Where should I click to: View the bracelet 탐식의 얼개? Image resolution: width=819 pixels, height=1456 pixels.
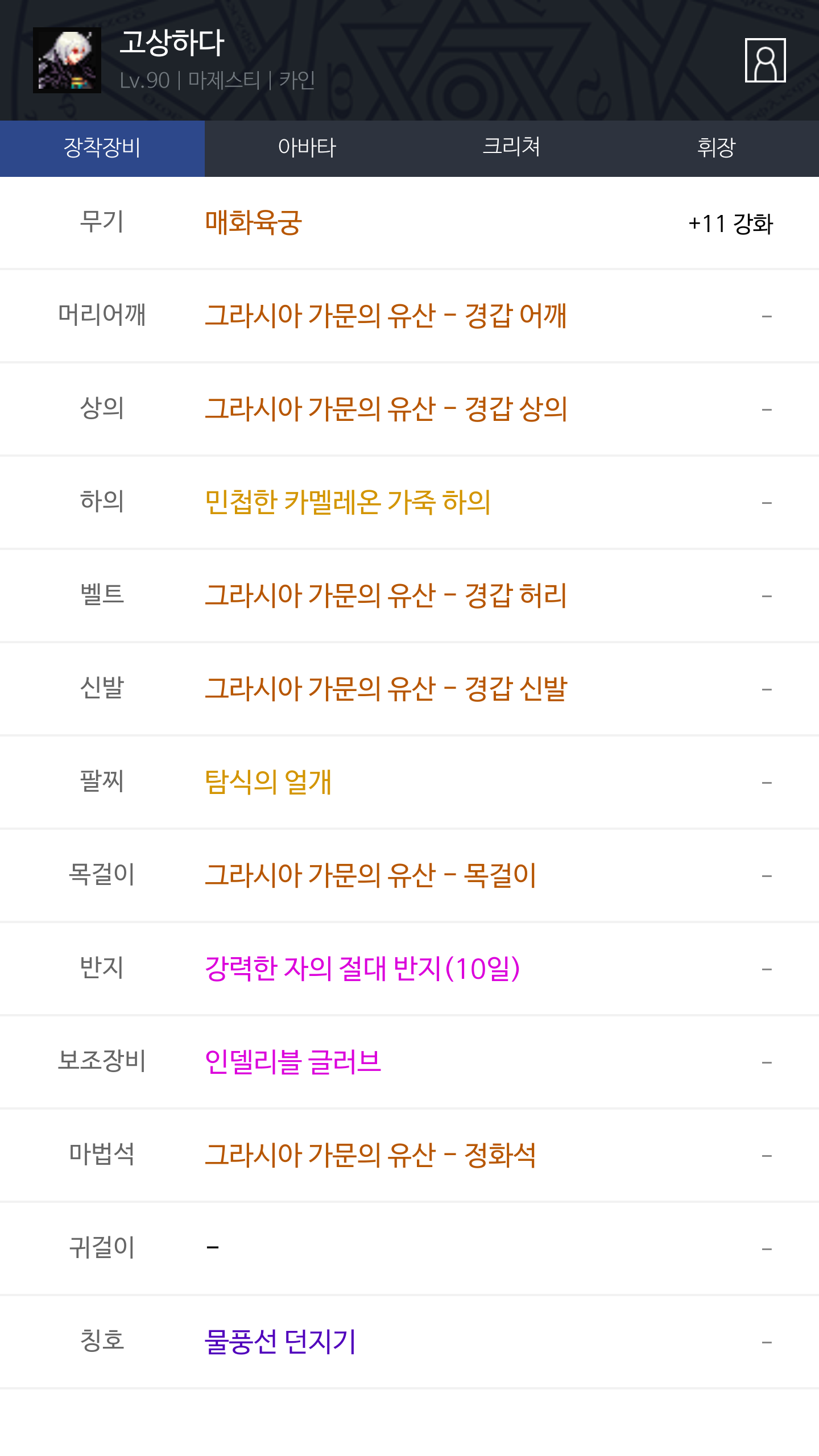(268, 783)
